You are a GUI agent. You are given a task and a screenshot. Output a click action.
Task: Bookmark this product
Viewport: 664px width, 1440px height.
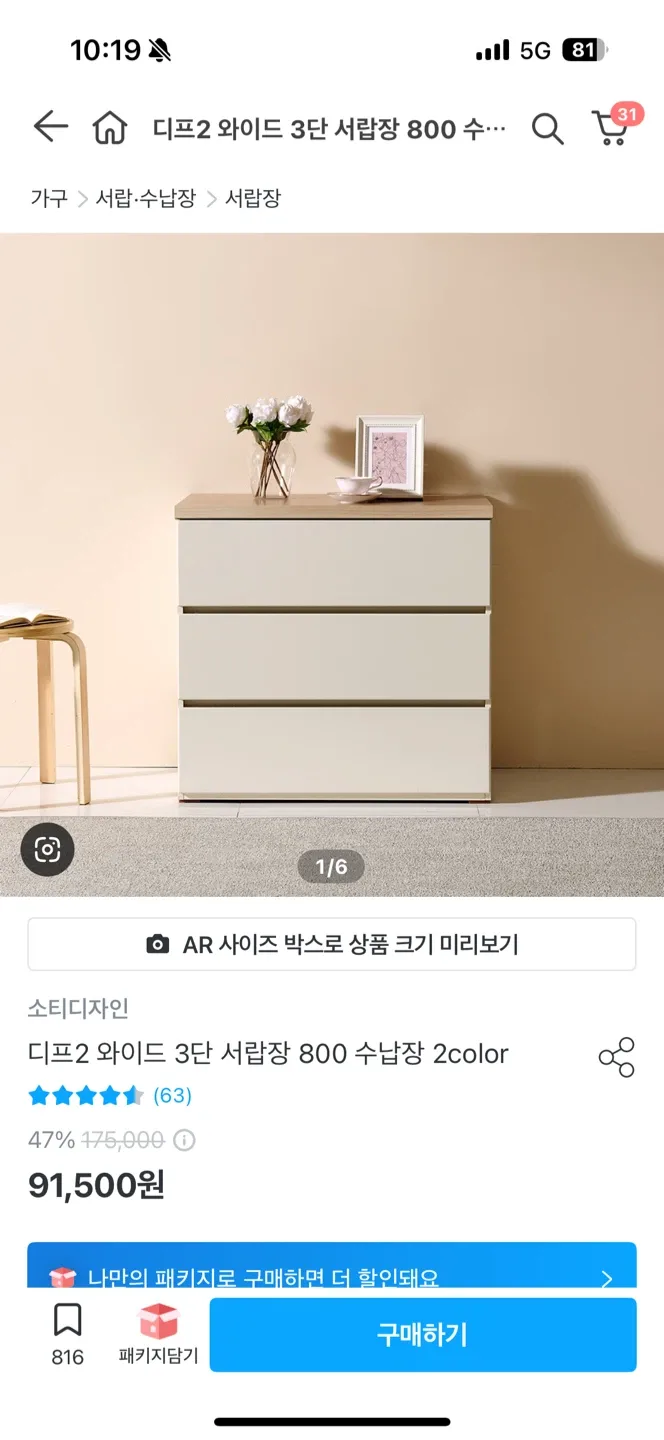point(68,1334)
